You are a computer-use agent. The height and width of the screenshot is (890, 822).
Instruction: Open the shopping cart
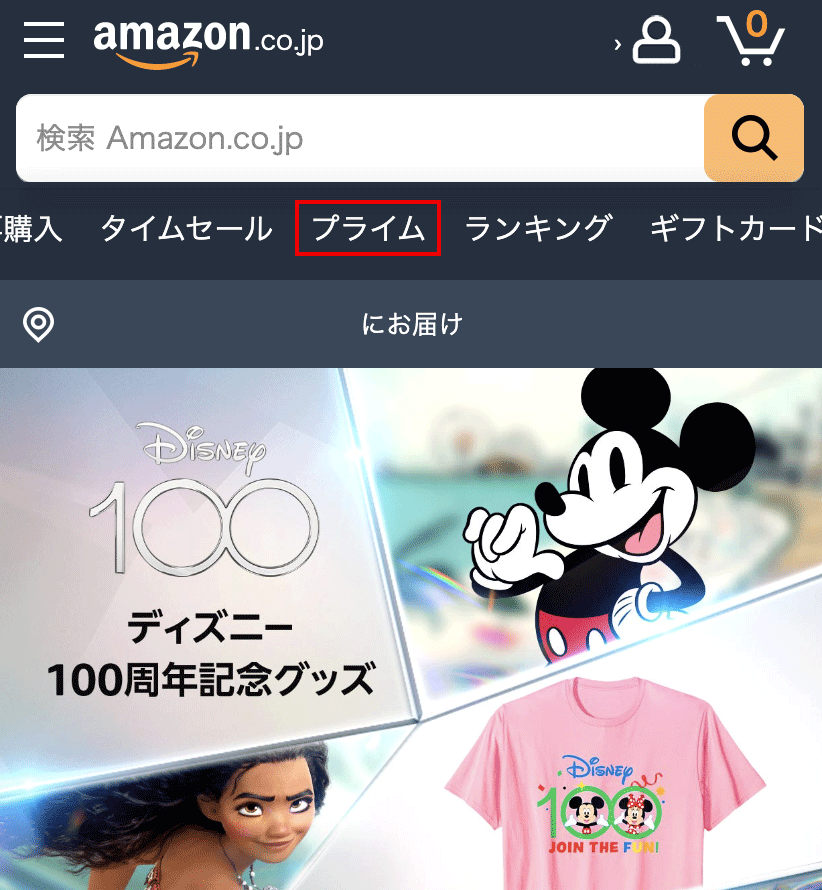click(x=752, y=40)
